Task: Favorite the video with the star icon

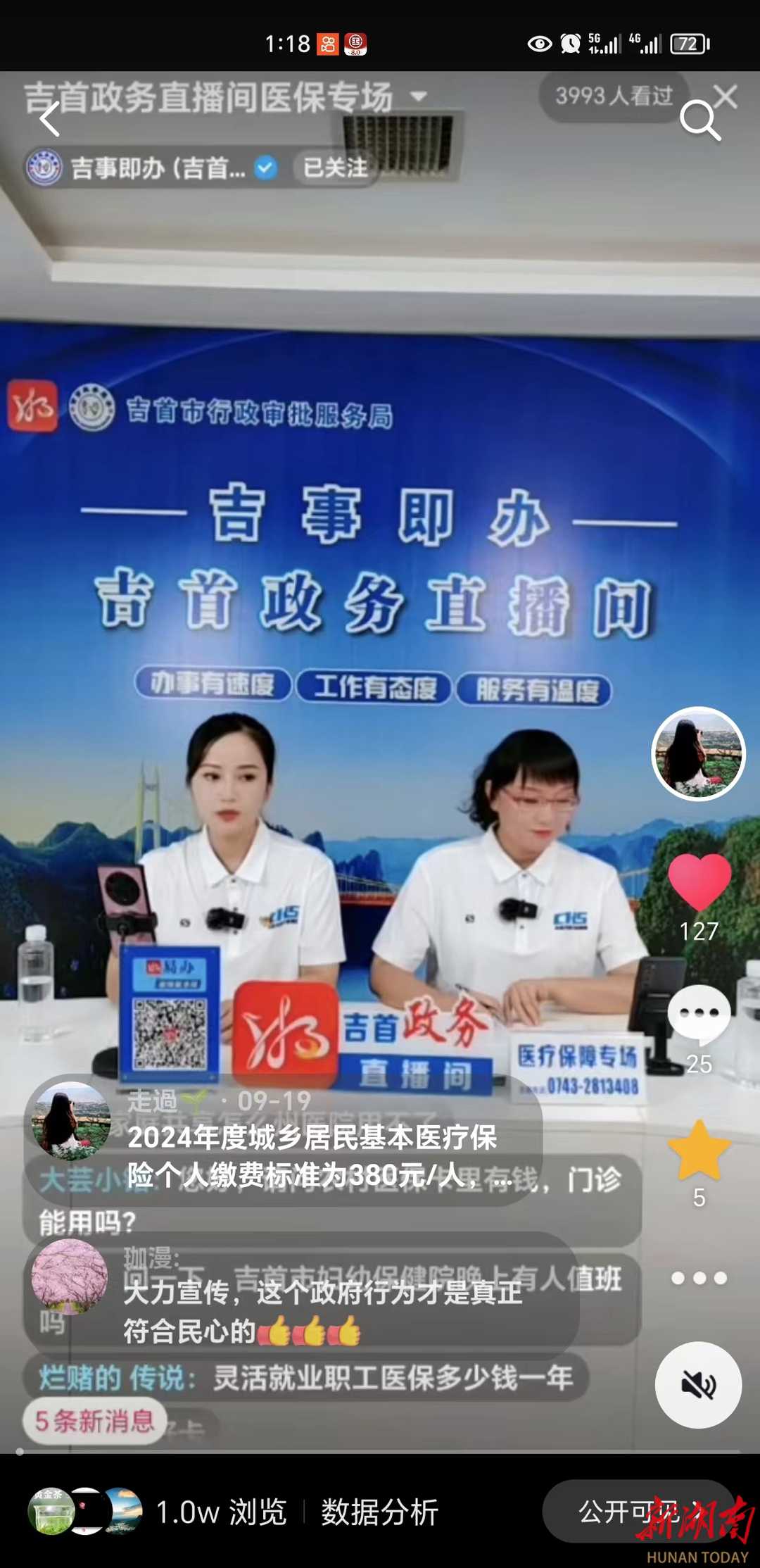Action: (x=699, y=1150)
